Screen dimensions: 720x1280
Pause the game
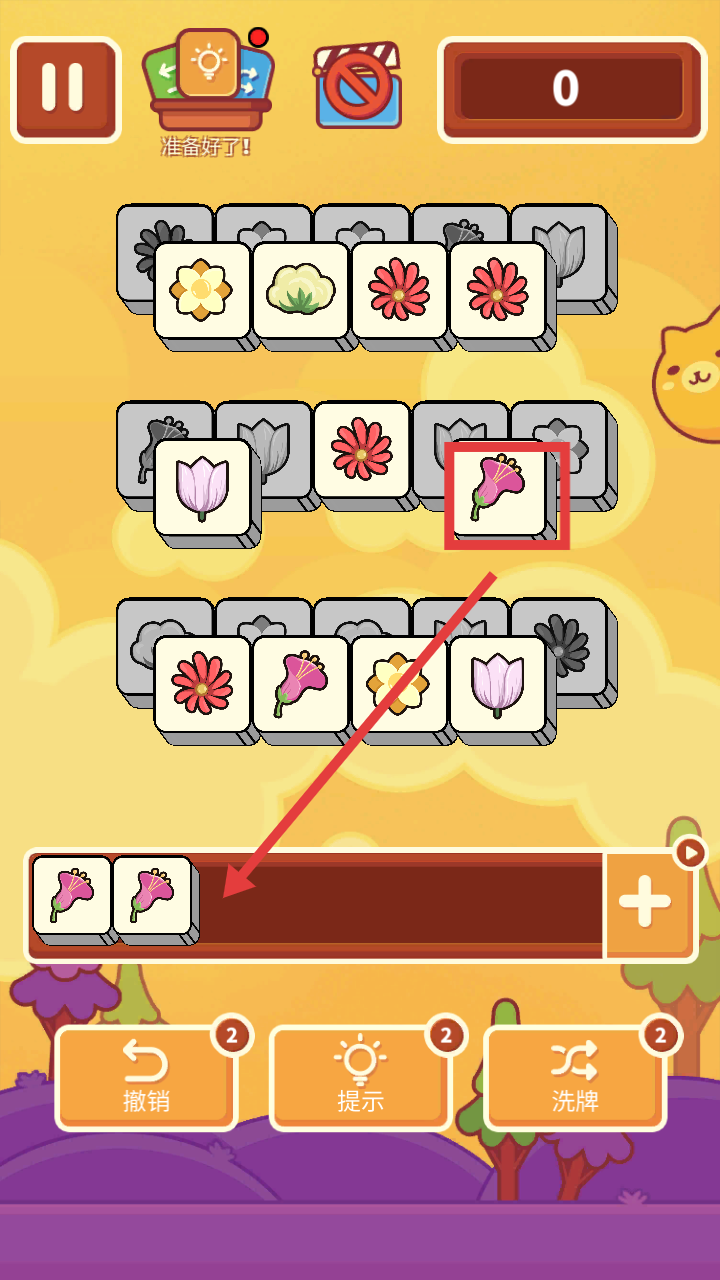[65, 89]
